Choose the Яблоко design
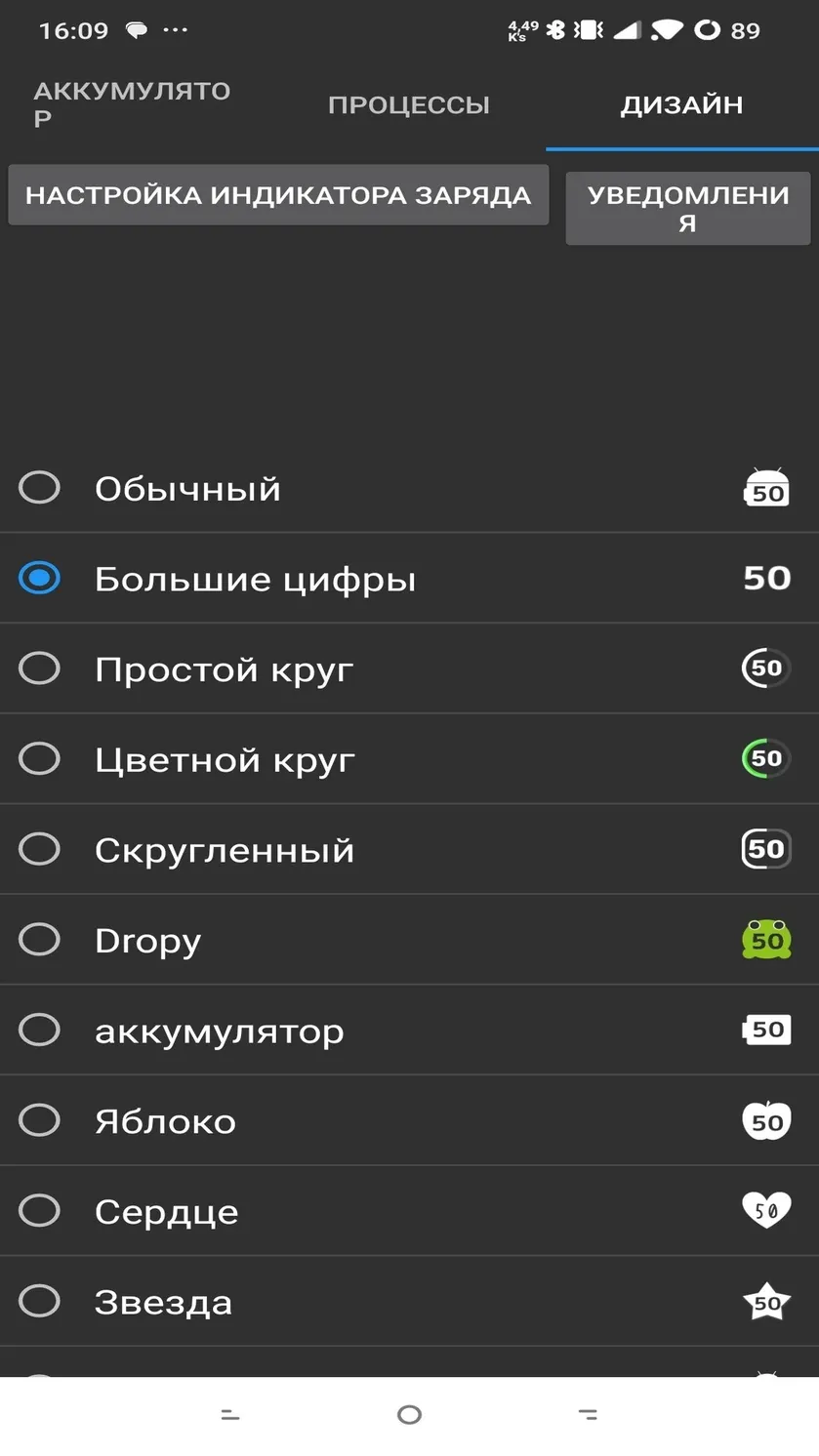Viewport: 819px width, 1456px height. pyautogui.click(x=409, y=1120)
